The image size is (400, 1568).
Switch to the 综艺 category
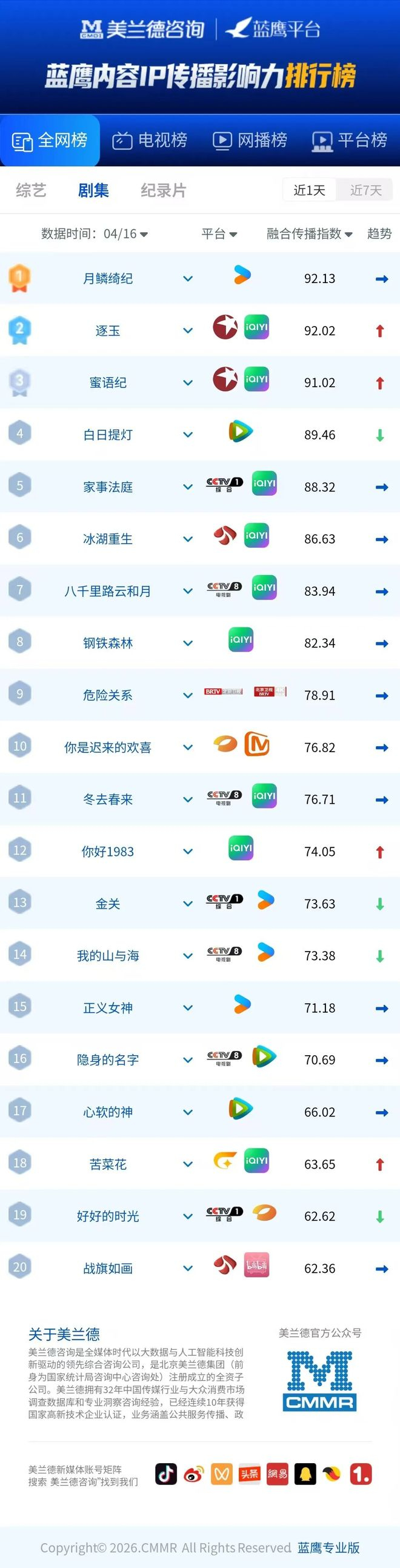pos(31,190)
